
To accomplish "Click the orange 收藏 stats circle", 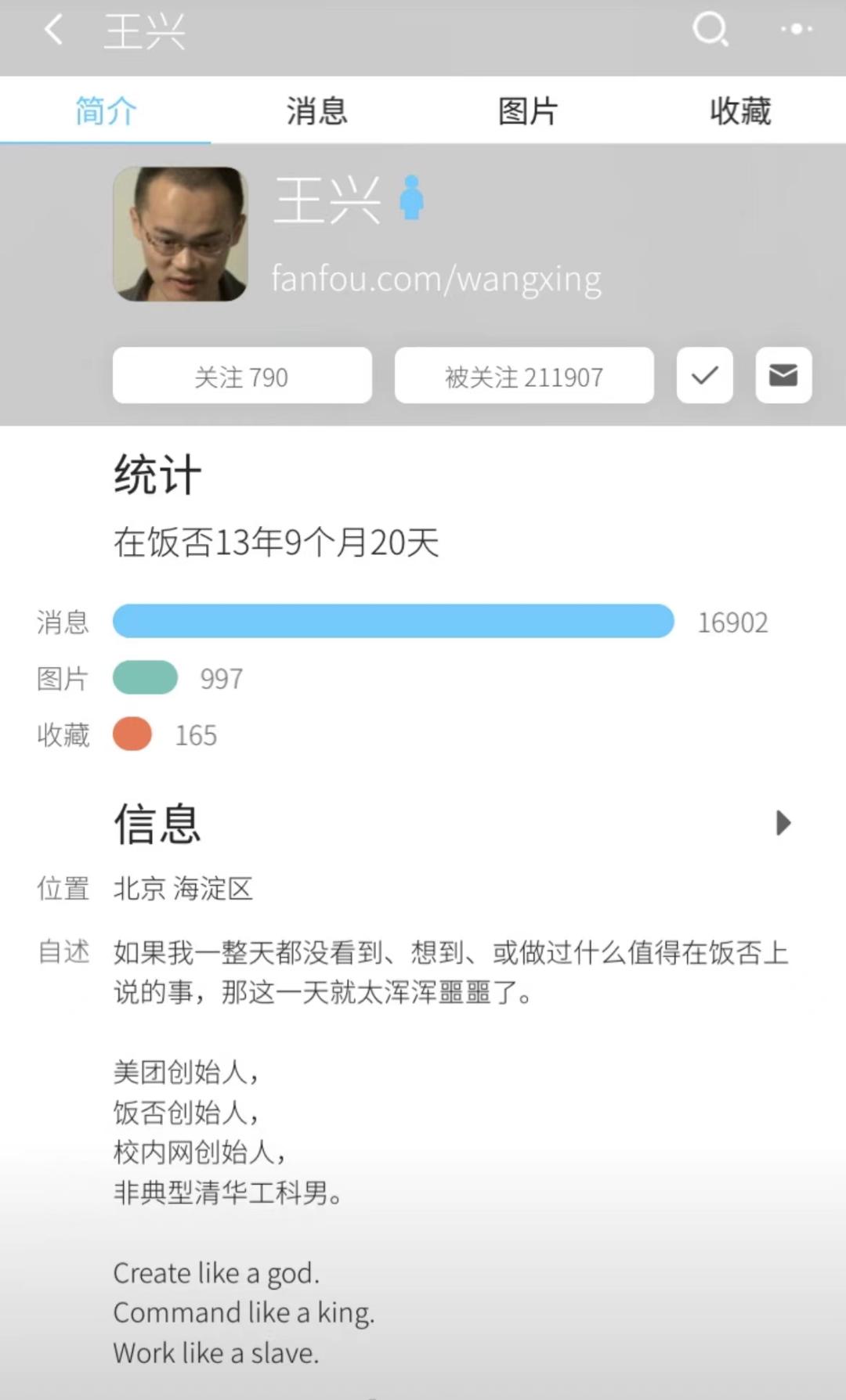I will pos(131,734).
